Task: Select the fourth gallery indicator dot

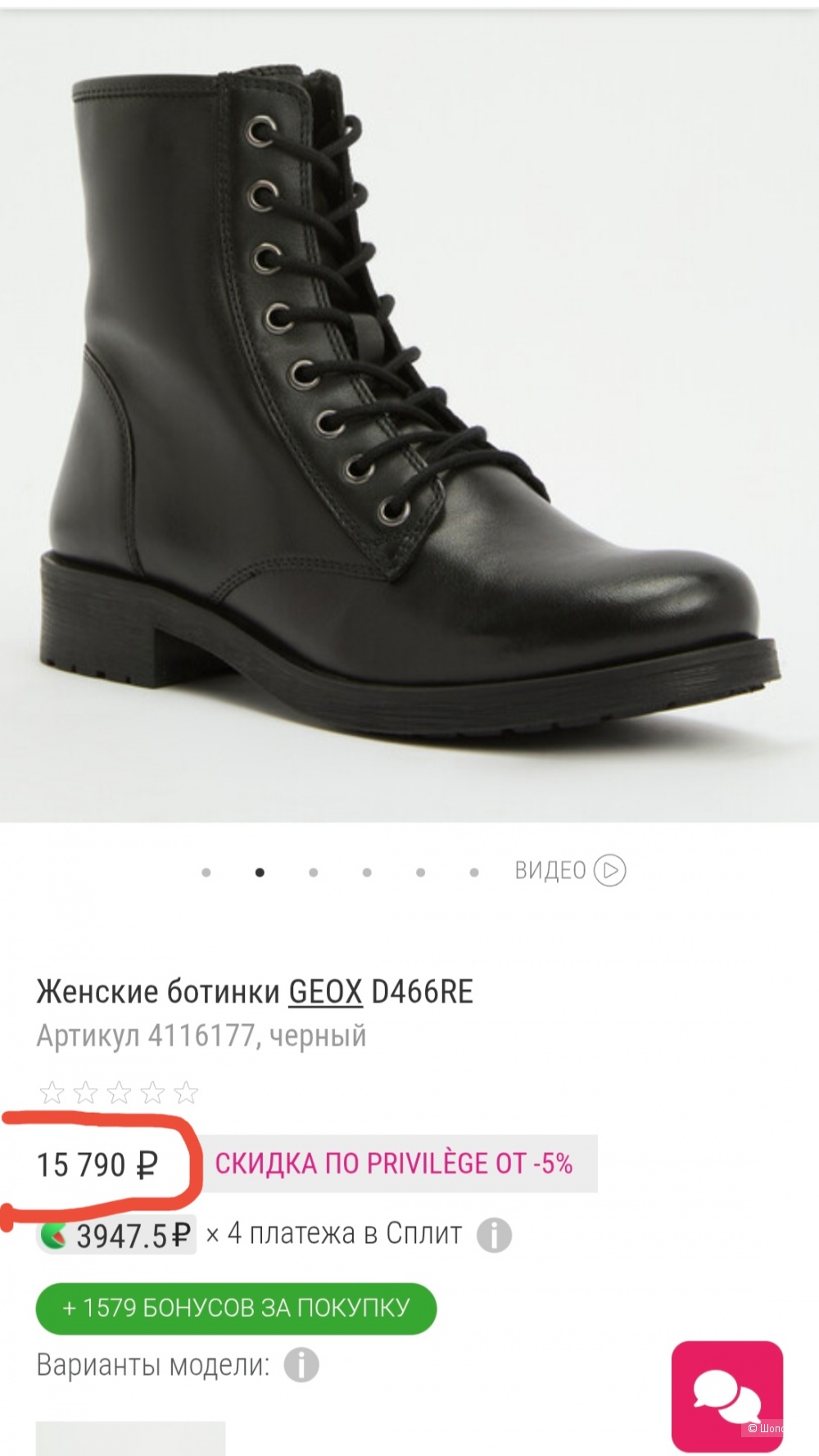Action: click(367, 872)
